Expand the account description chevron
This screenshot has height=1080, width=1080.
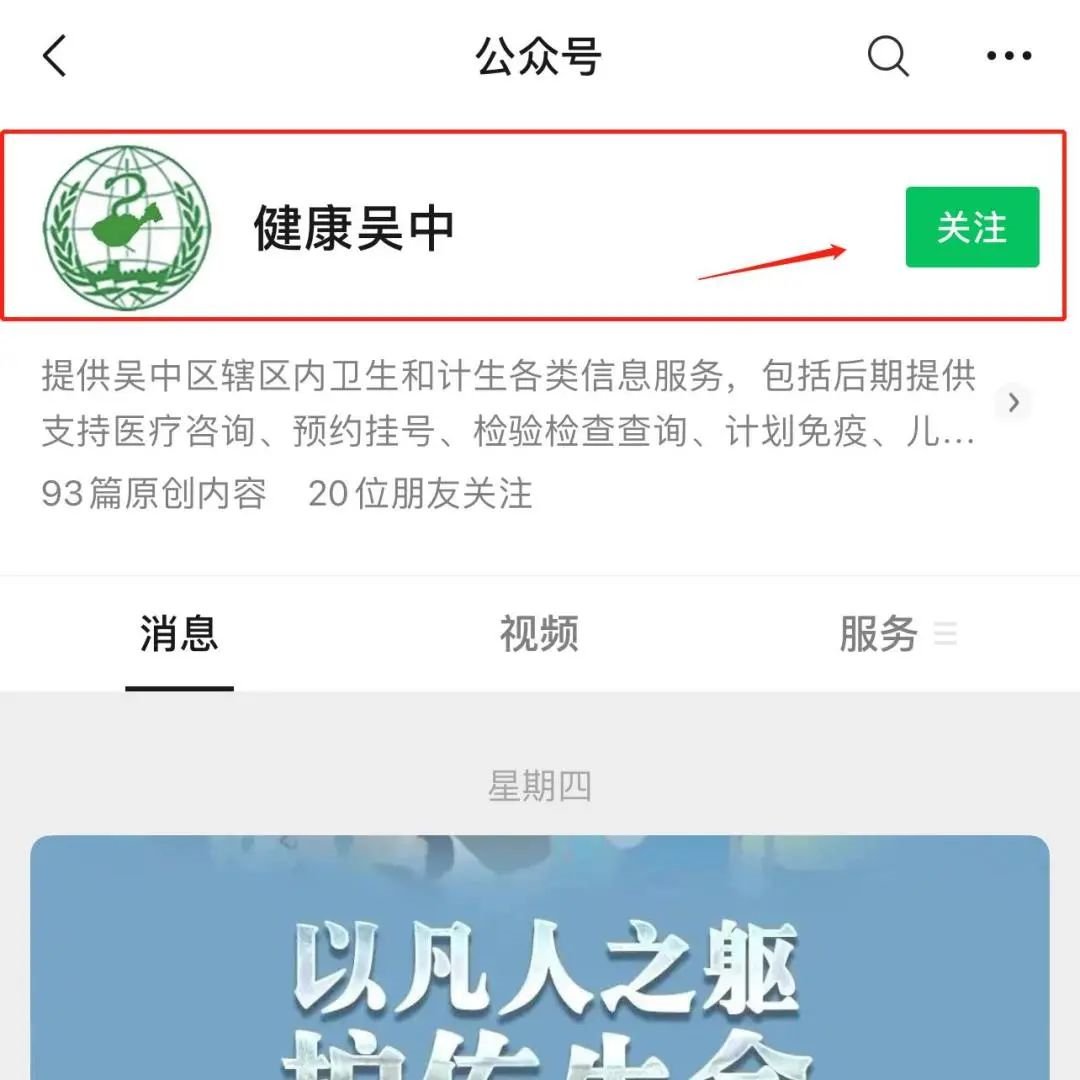tap(1014, 403)
